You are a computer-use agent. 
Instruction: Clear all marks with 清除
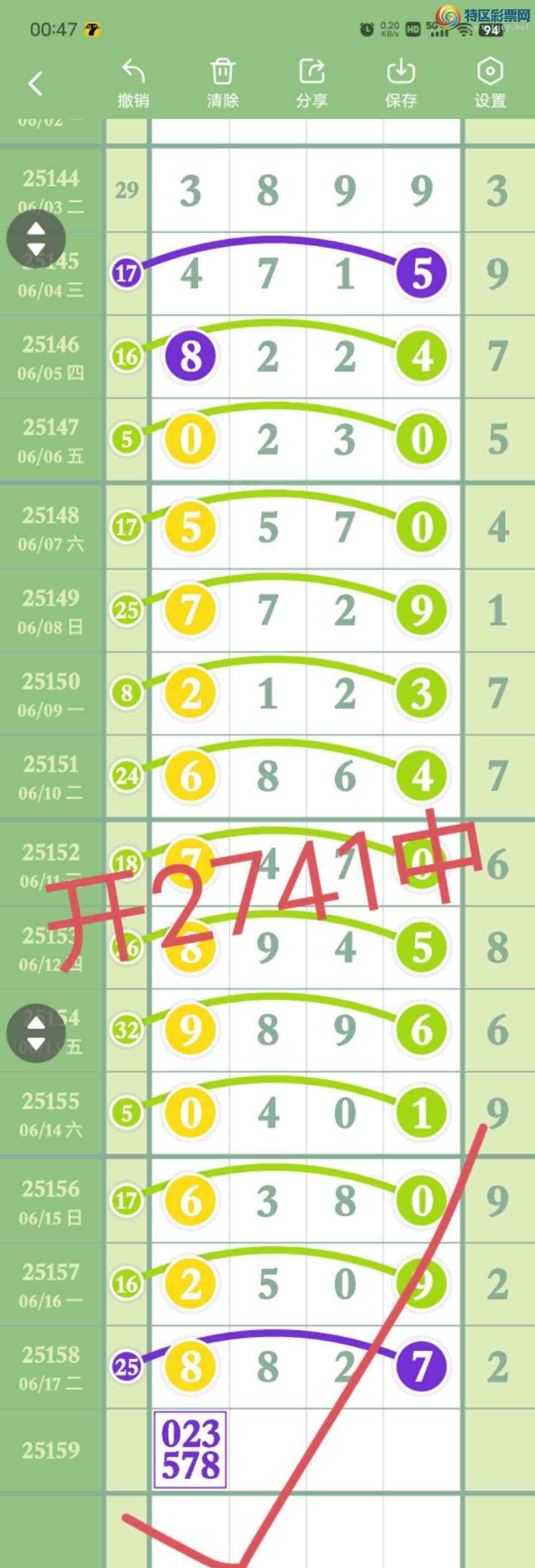click(222, 83)
